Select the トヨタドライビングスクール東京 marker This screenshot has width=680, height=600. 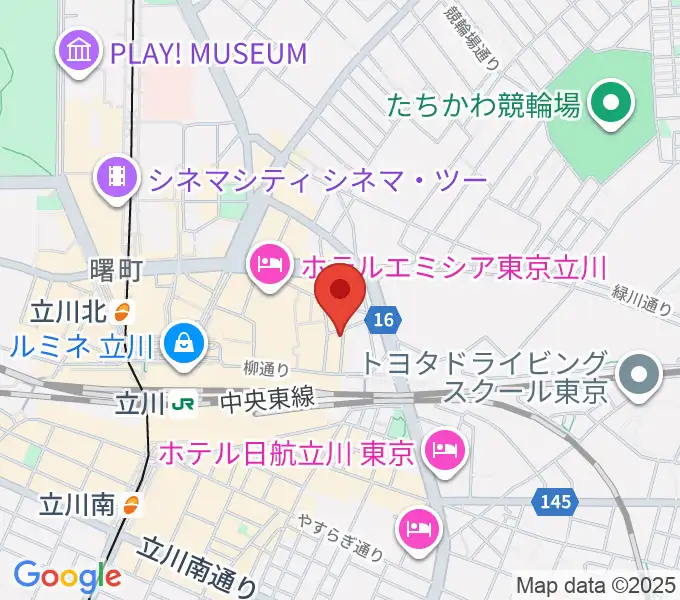(x=638, y=376)
